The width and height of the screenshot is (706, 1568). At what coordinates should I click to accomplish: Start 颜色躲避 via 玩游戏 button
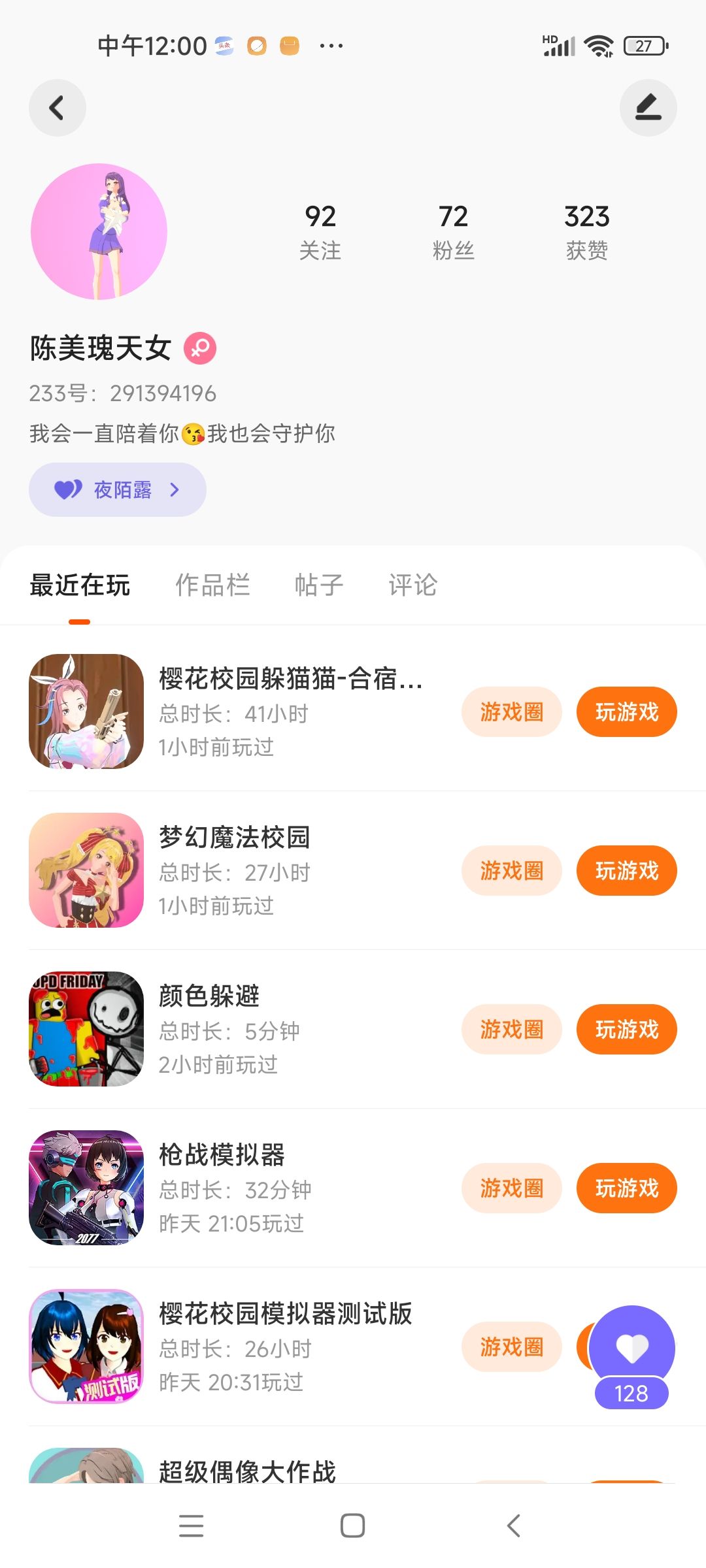coord(626,1029)
